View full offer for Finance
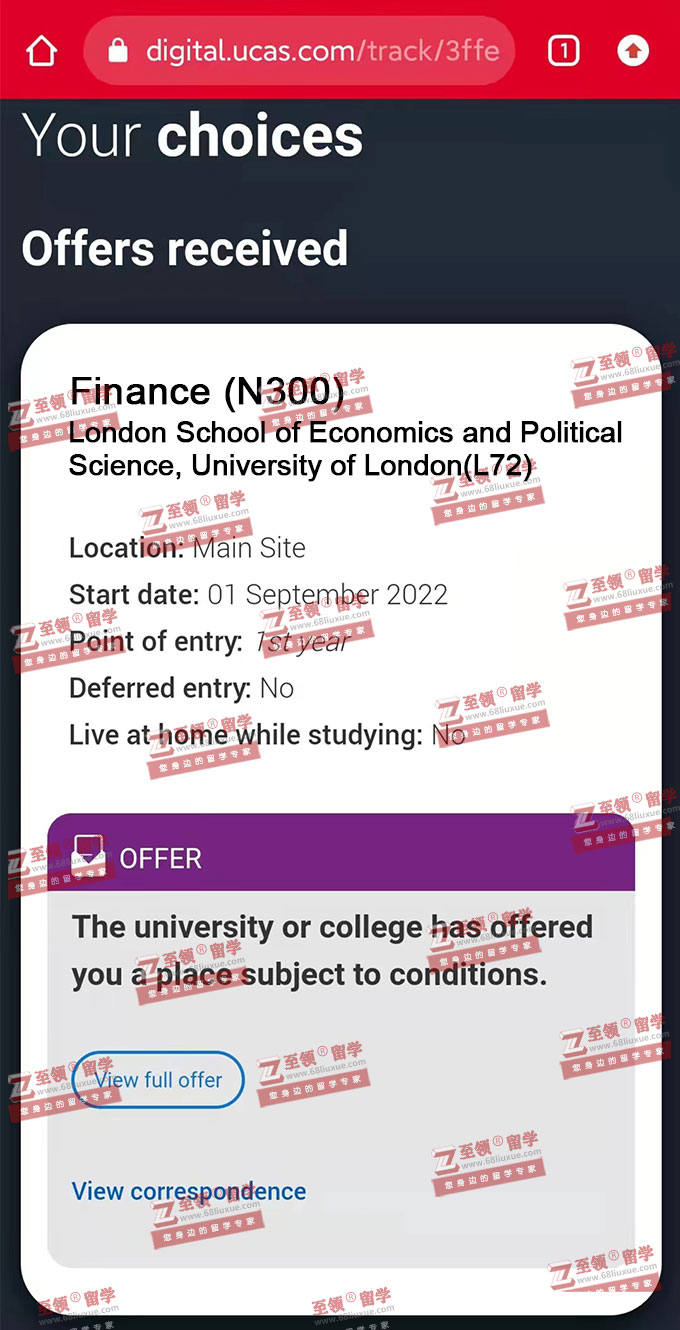Viewport: 680px width, 1330px height. point(160,1080)
